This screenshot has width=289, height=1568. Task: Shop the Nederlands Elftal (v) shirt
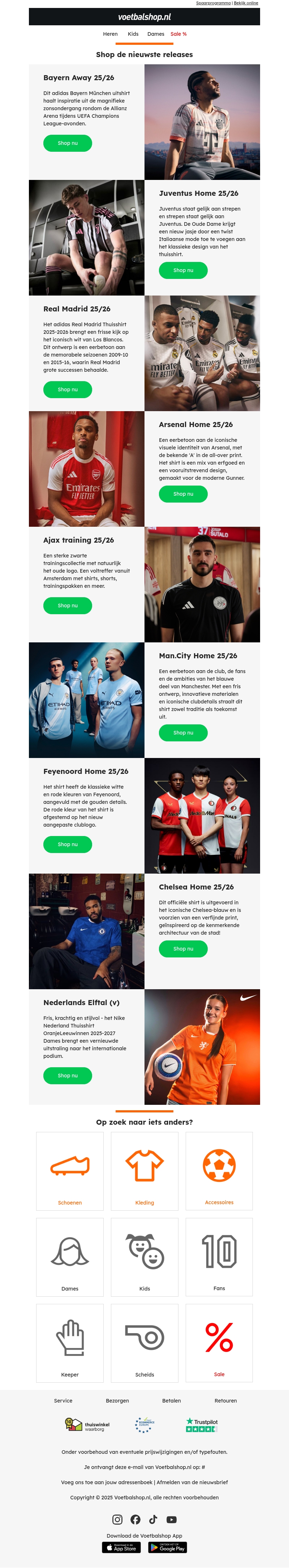[68, 1076]
